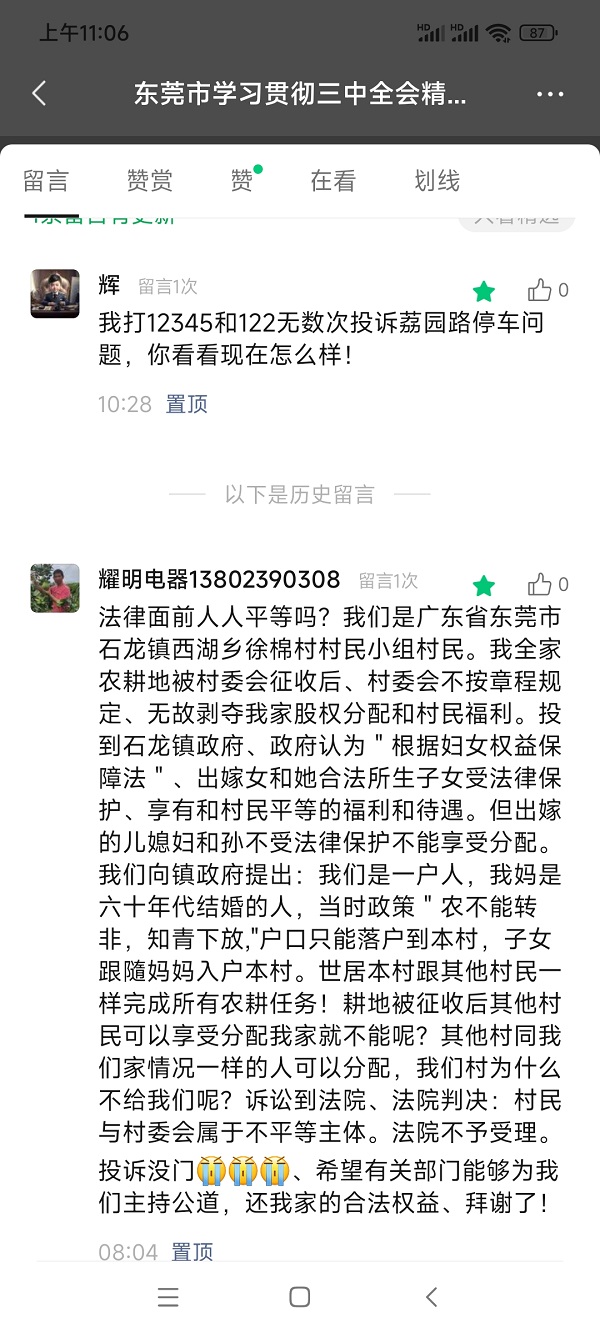
Task: Tap the green star on 辉's comment
Action: [x=484, y=291]
